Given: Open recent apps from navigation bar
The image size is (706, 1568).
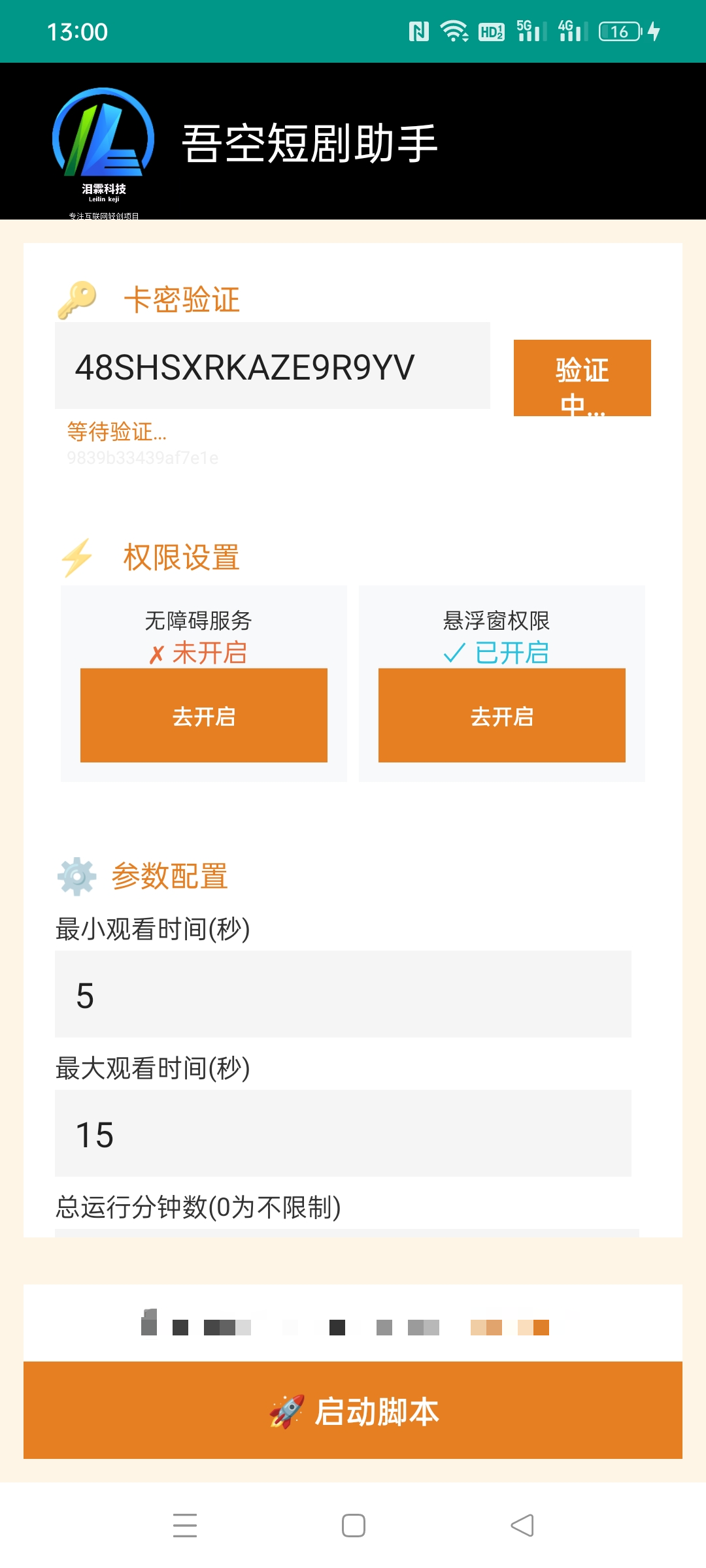Looking at the screenshot, I should (185, 1526).
